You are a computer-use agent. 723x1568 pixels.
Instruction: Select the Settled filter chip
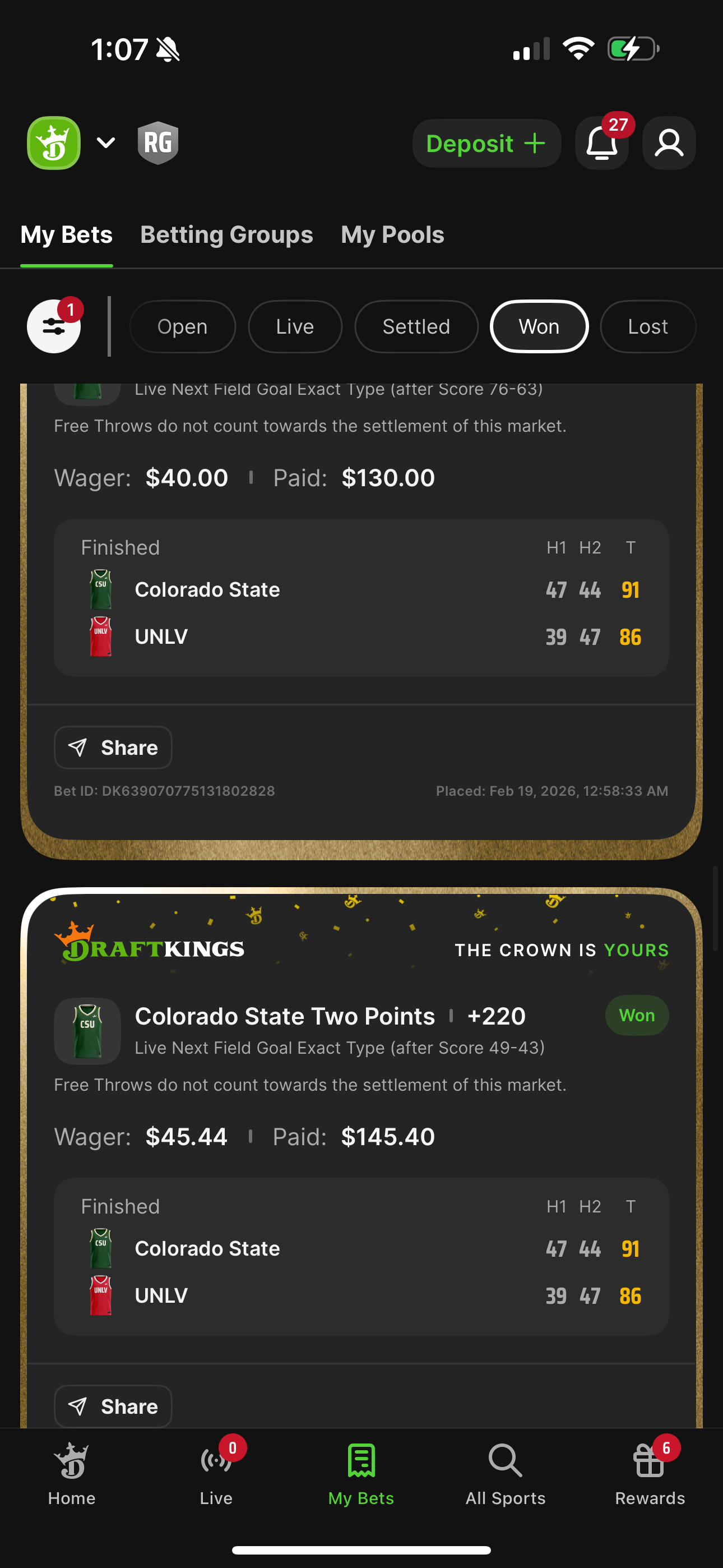(x=416, y=327)
